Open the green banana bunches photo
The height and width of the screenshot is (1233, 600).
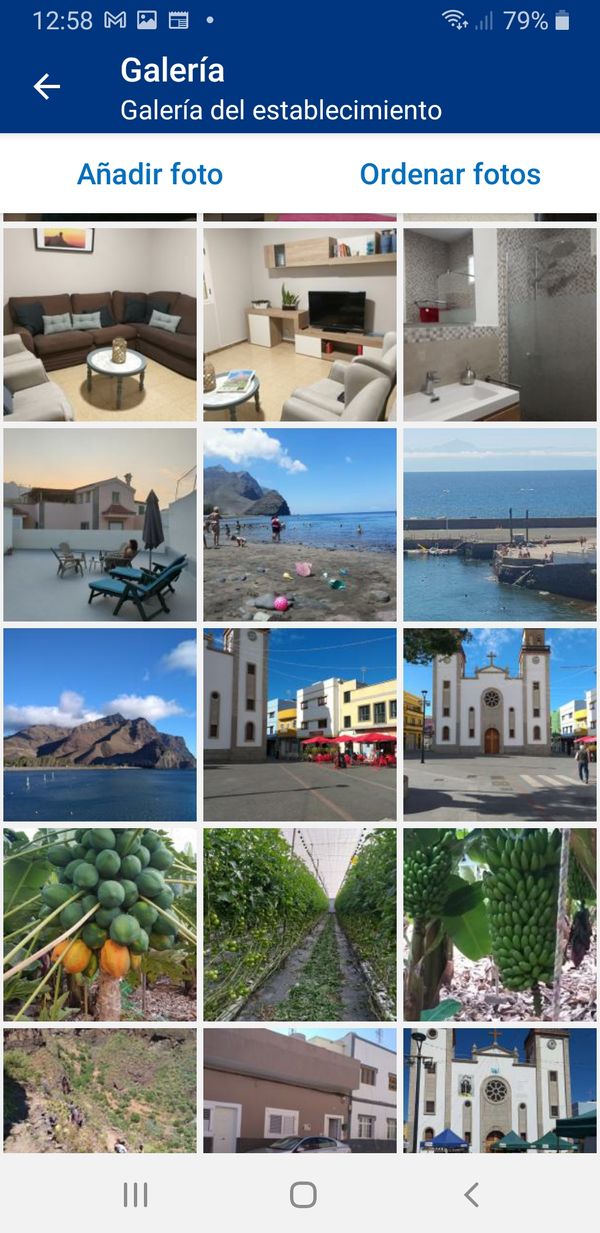tap(500, 924)
